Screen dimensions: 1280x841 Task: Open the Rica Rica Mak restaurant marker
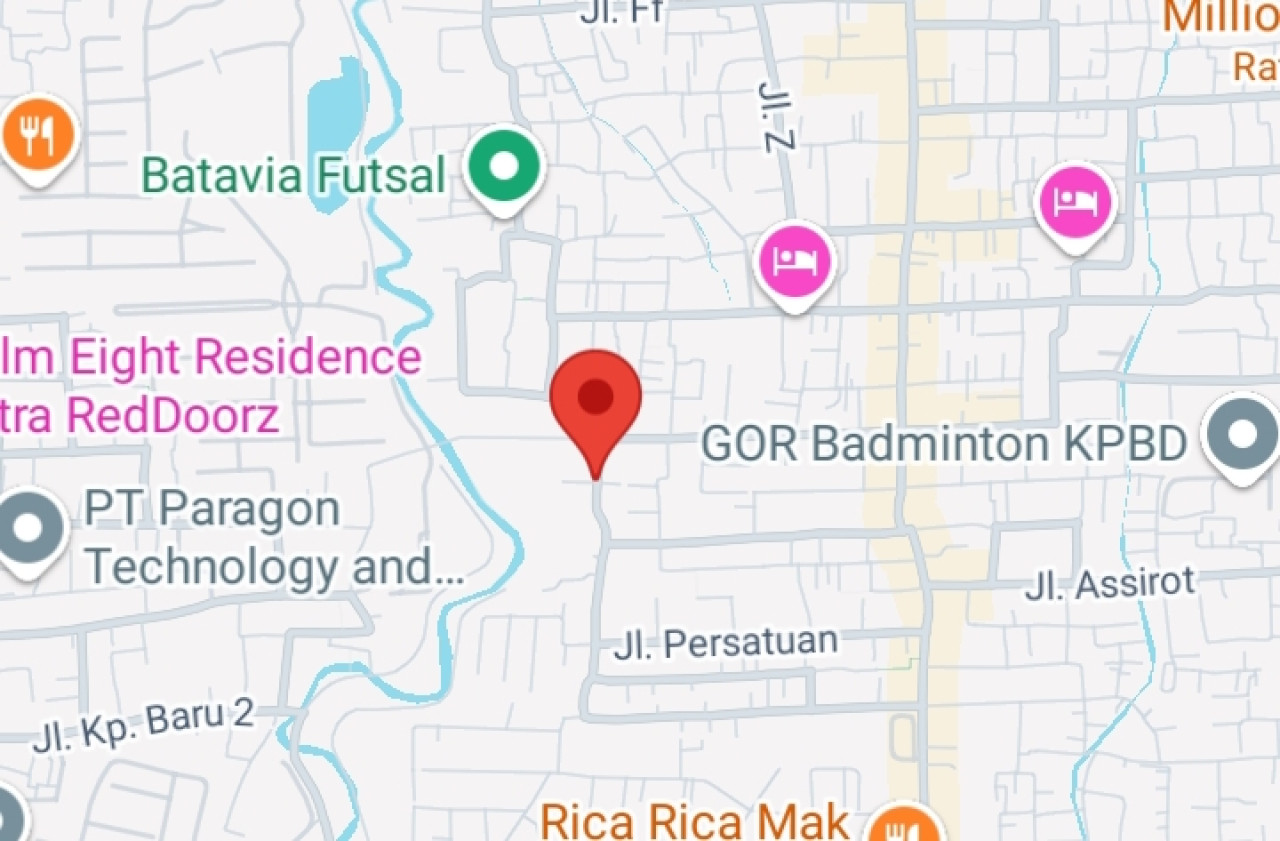coord(905,828)
